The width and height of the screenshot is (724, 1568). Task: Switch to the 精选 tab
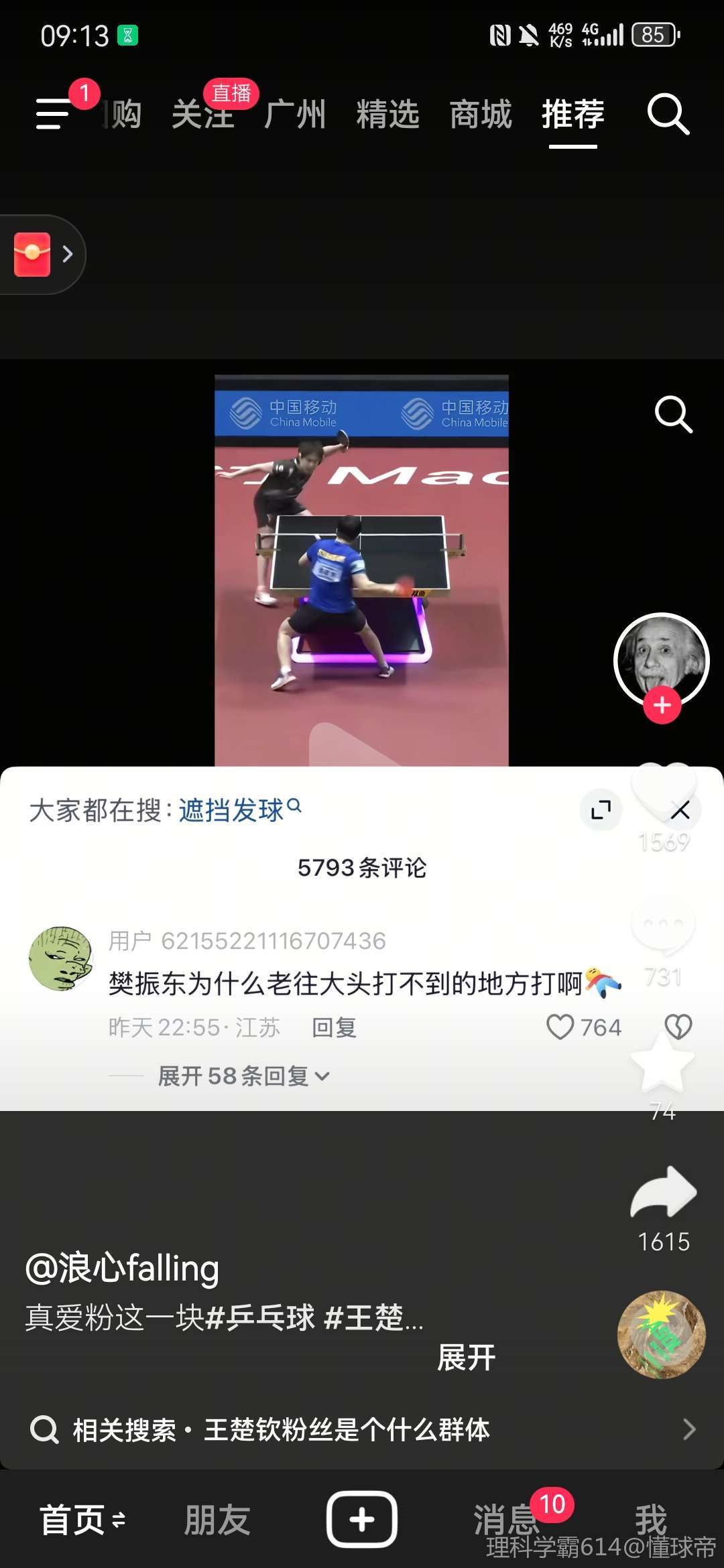[x=387, y=115]
